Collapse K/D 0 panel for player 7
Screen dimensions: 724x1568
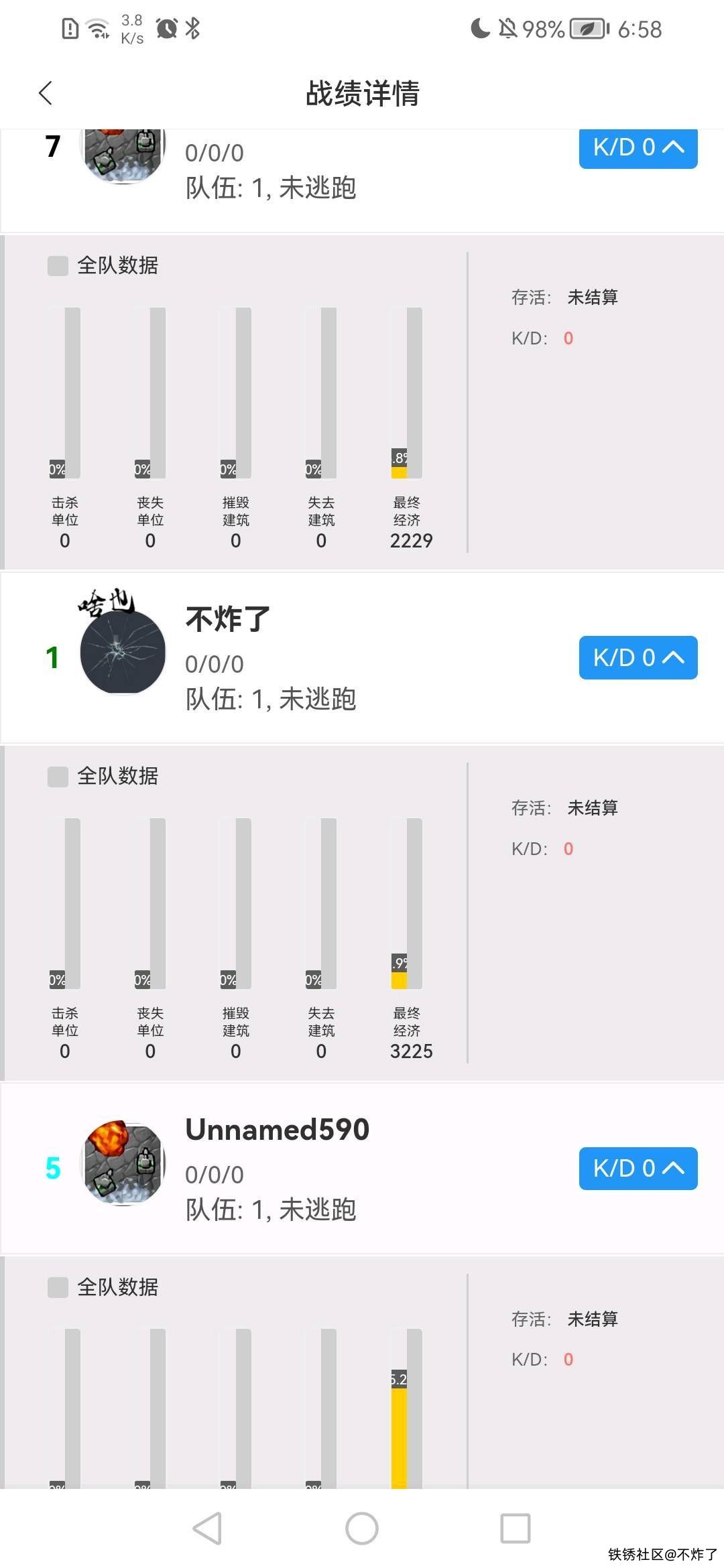coord(638,147)
